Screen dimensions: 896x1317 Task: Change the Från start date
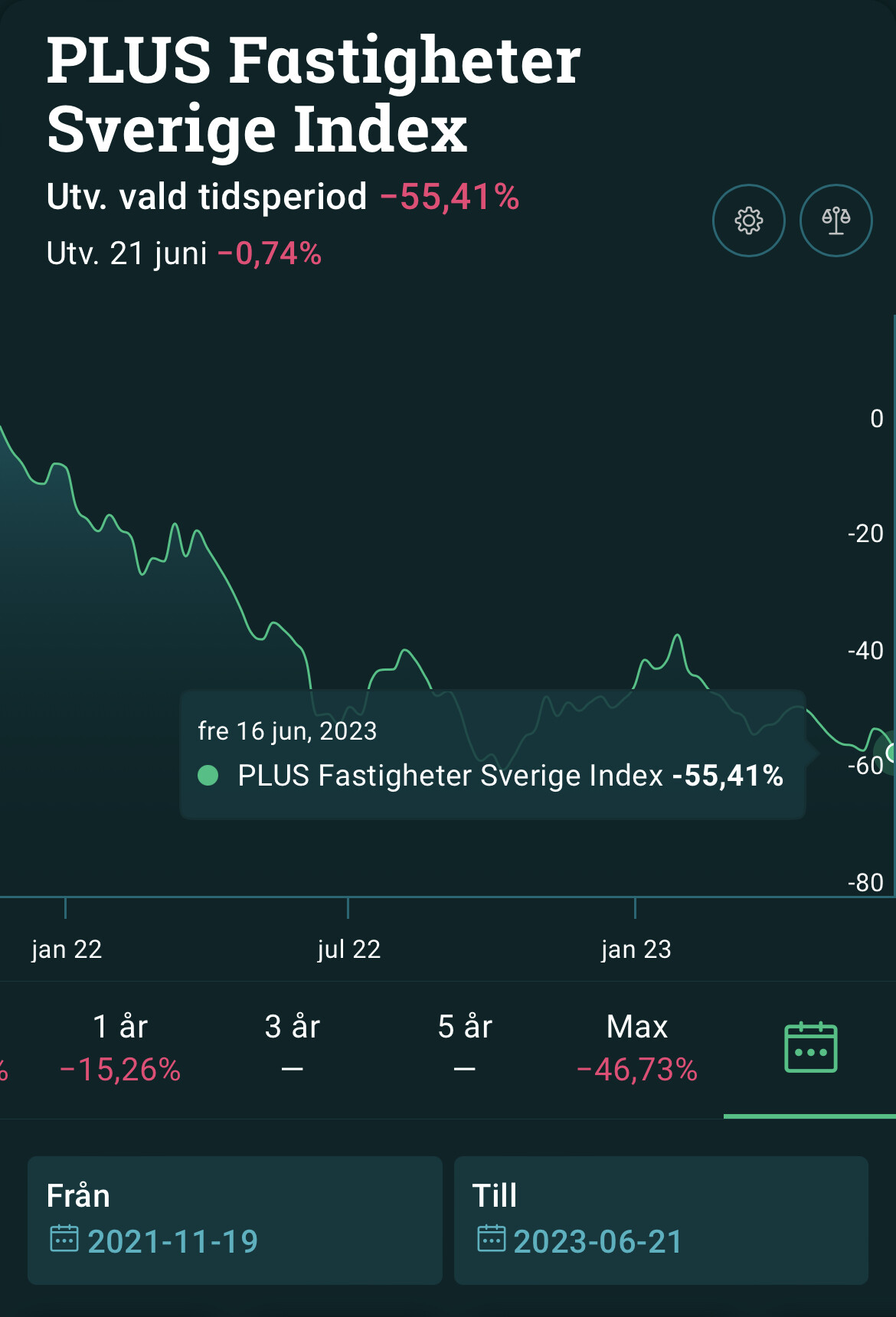click(234, 1221)
